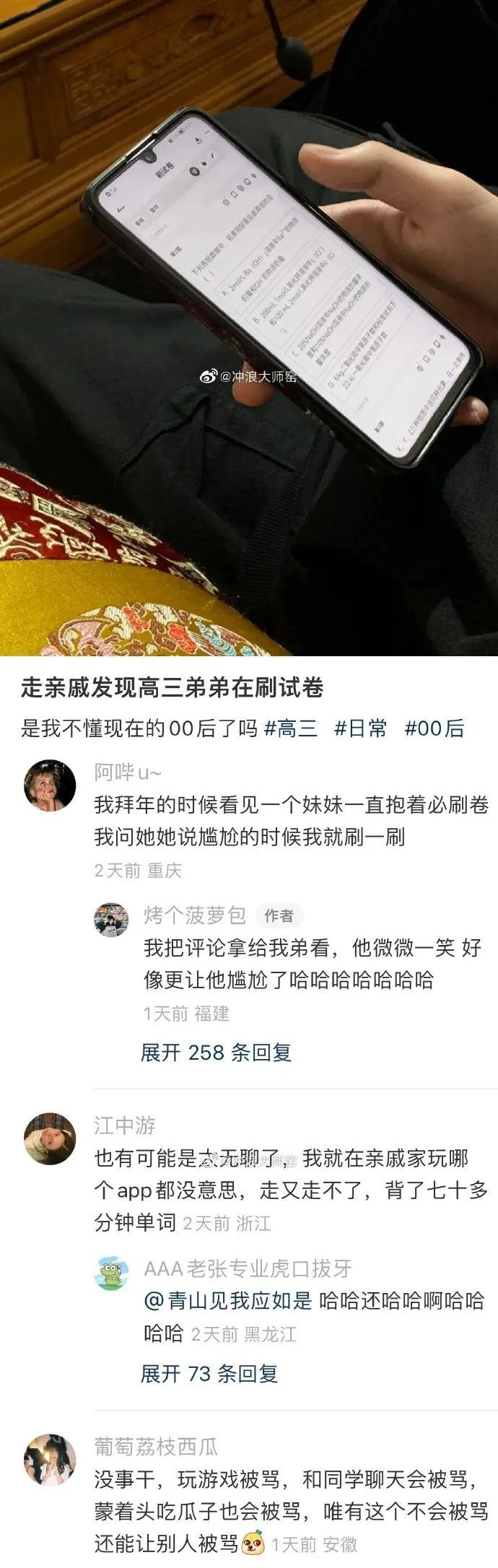
Task: View 阿哔u~'s profile avatar
Action: click(50, 785)
